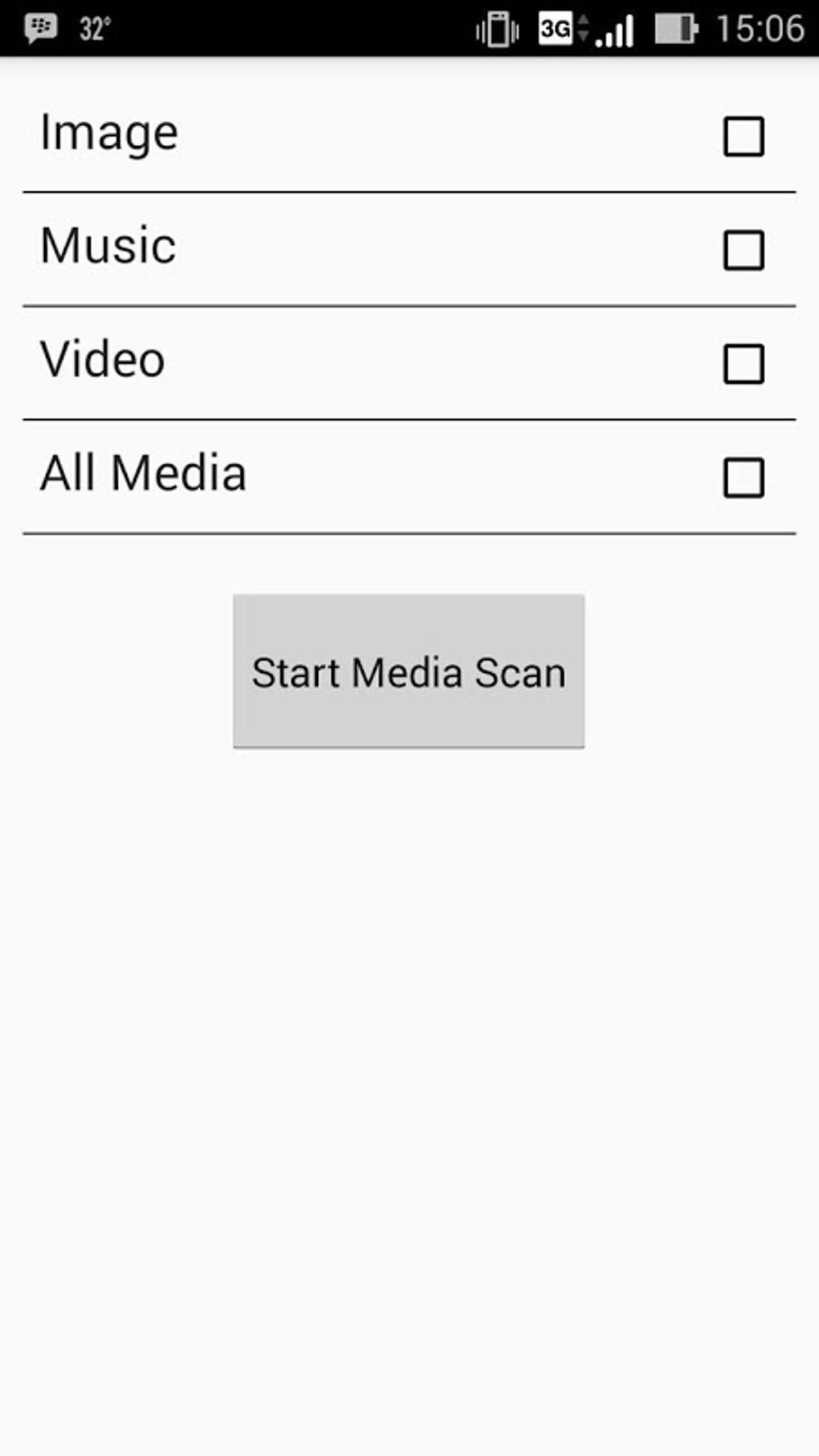Enable the All Media checkbox
Screen dimensions: 819x1456
point(744,479)
